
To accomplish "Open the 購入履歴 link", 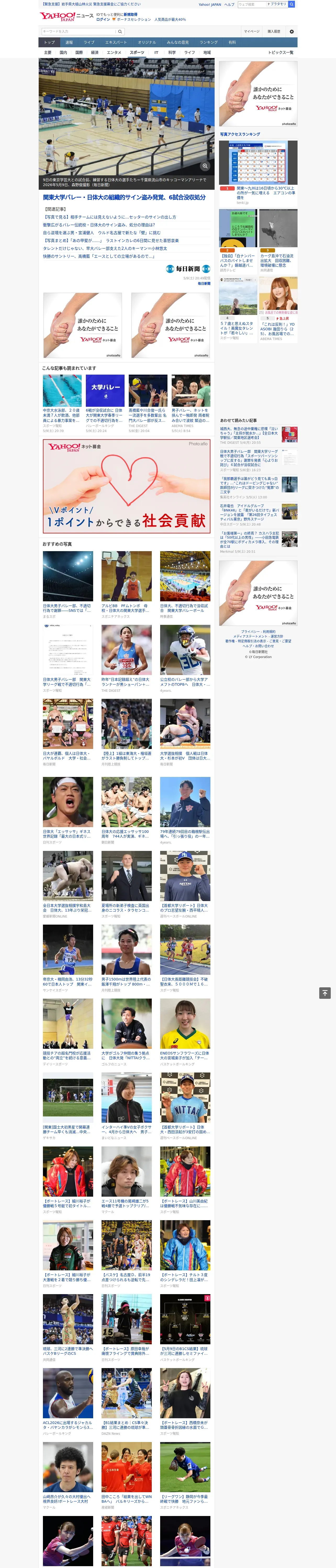I will point(275,31).
